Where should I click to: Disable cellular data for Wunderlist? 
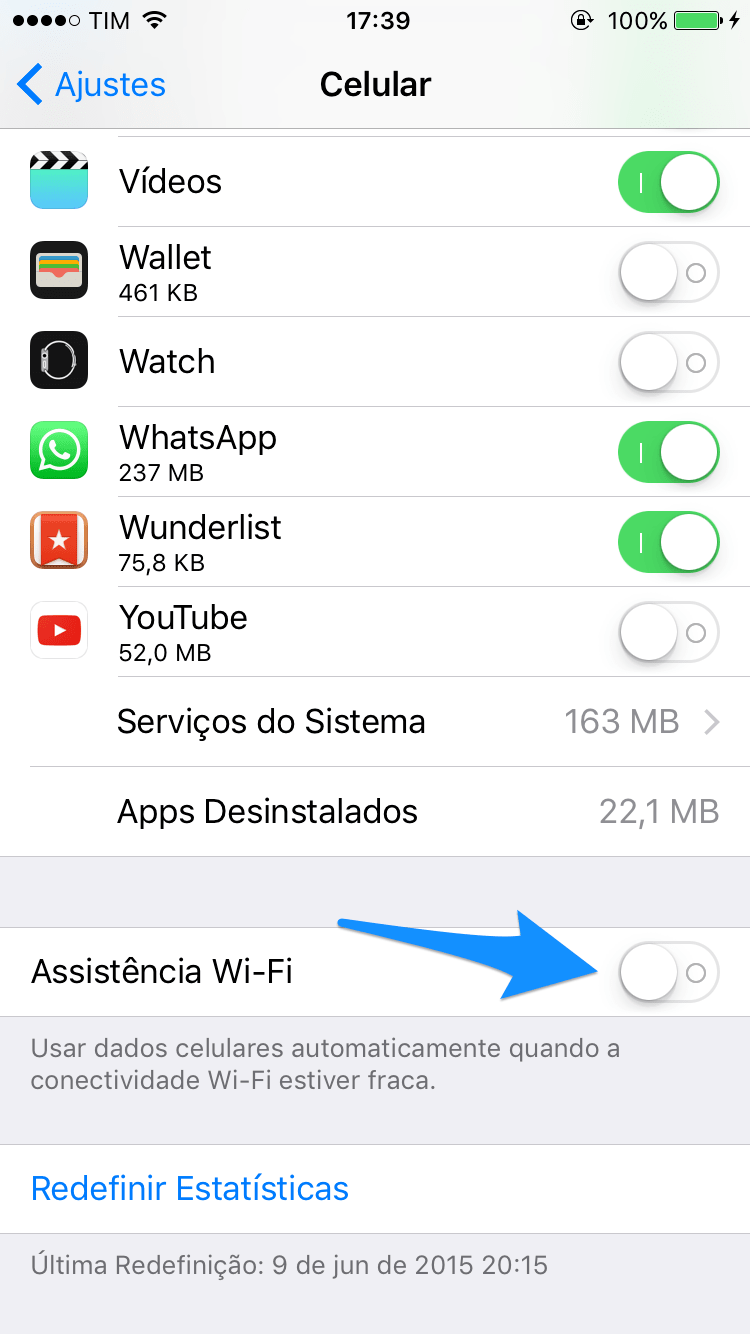coord(668,542)
